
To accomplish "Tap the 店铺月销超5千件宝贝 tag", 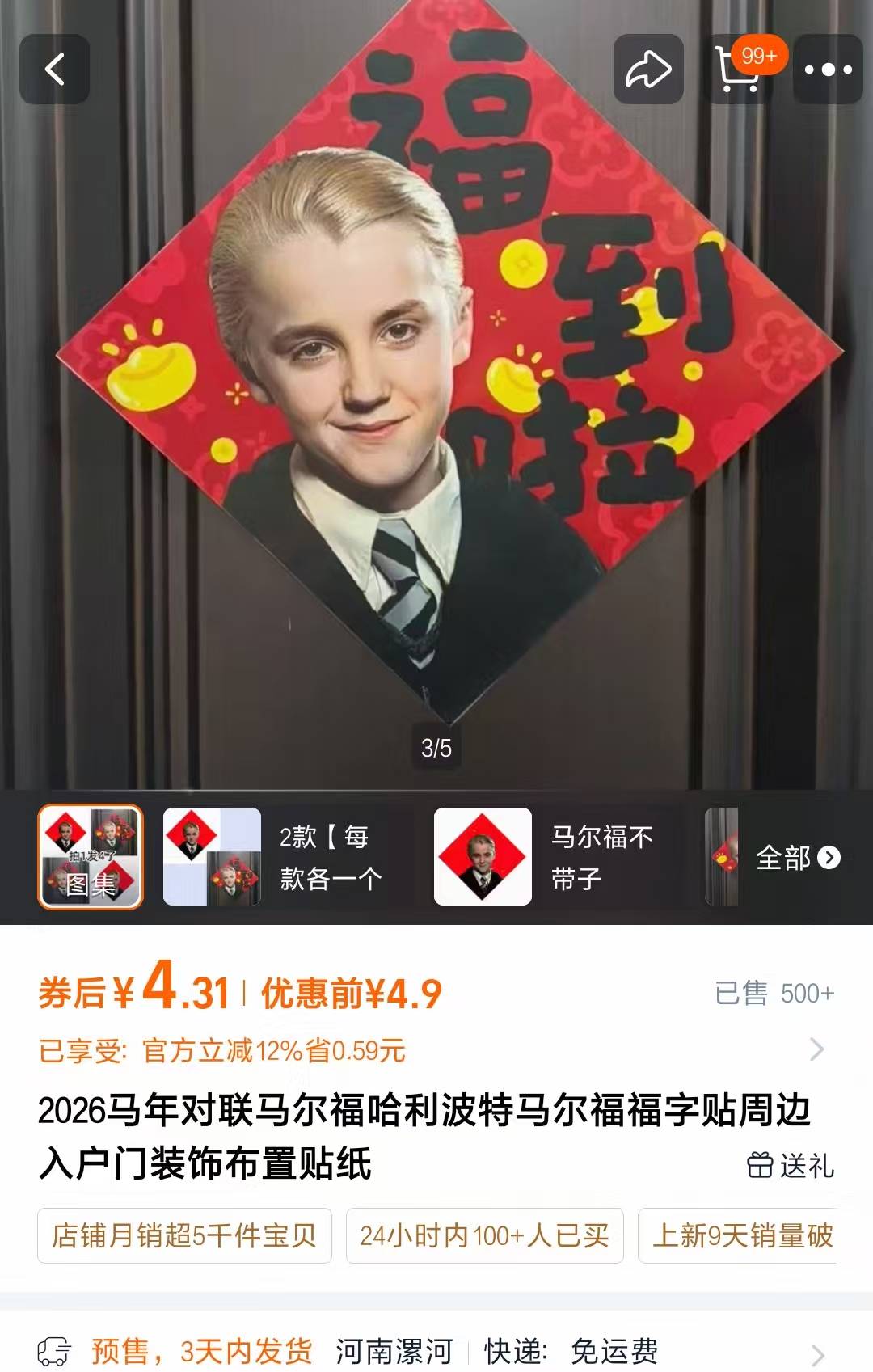I will 184,1235.
